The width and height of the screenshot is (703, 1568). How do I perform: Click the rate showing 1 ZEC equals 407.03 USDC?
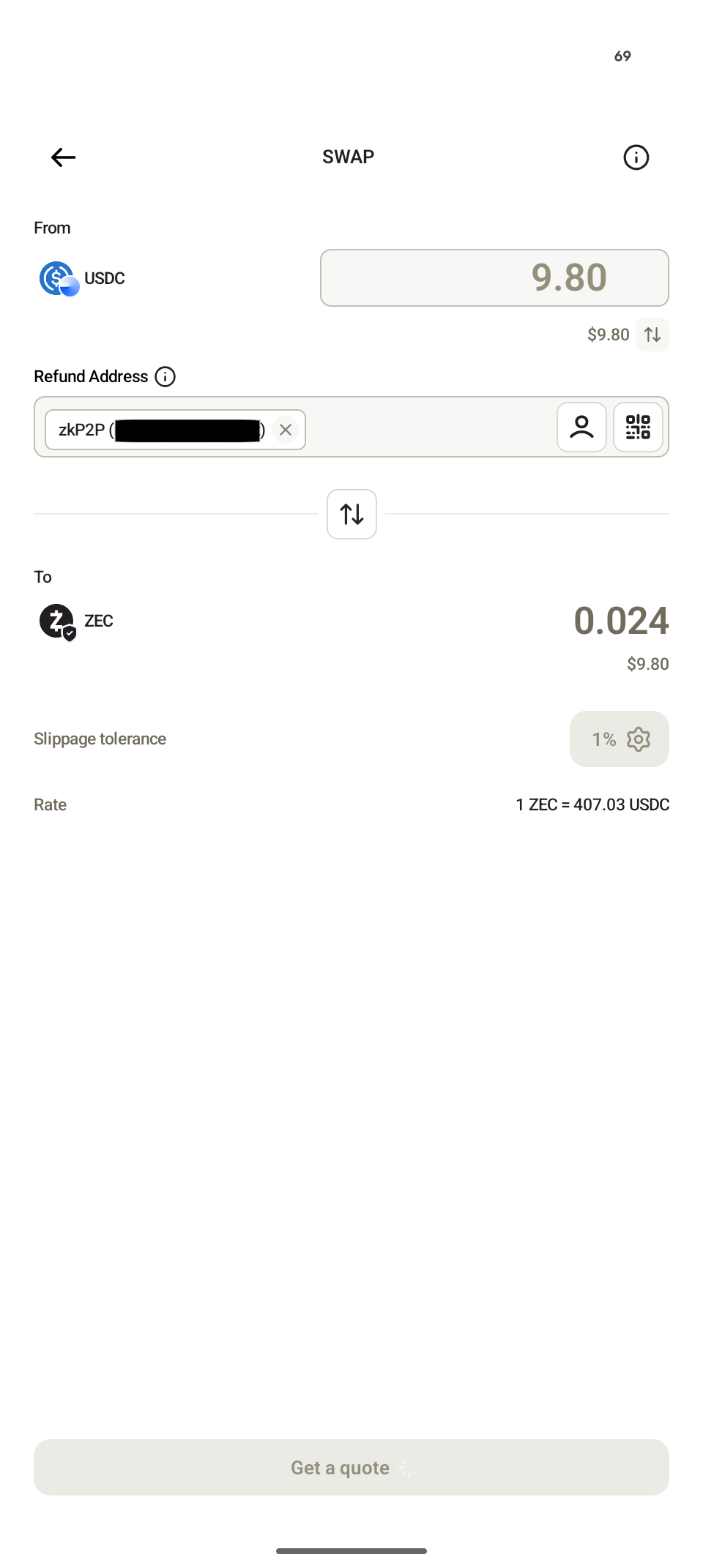[x=592, y=804]
